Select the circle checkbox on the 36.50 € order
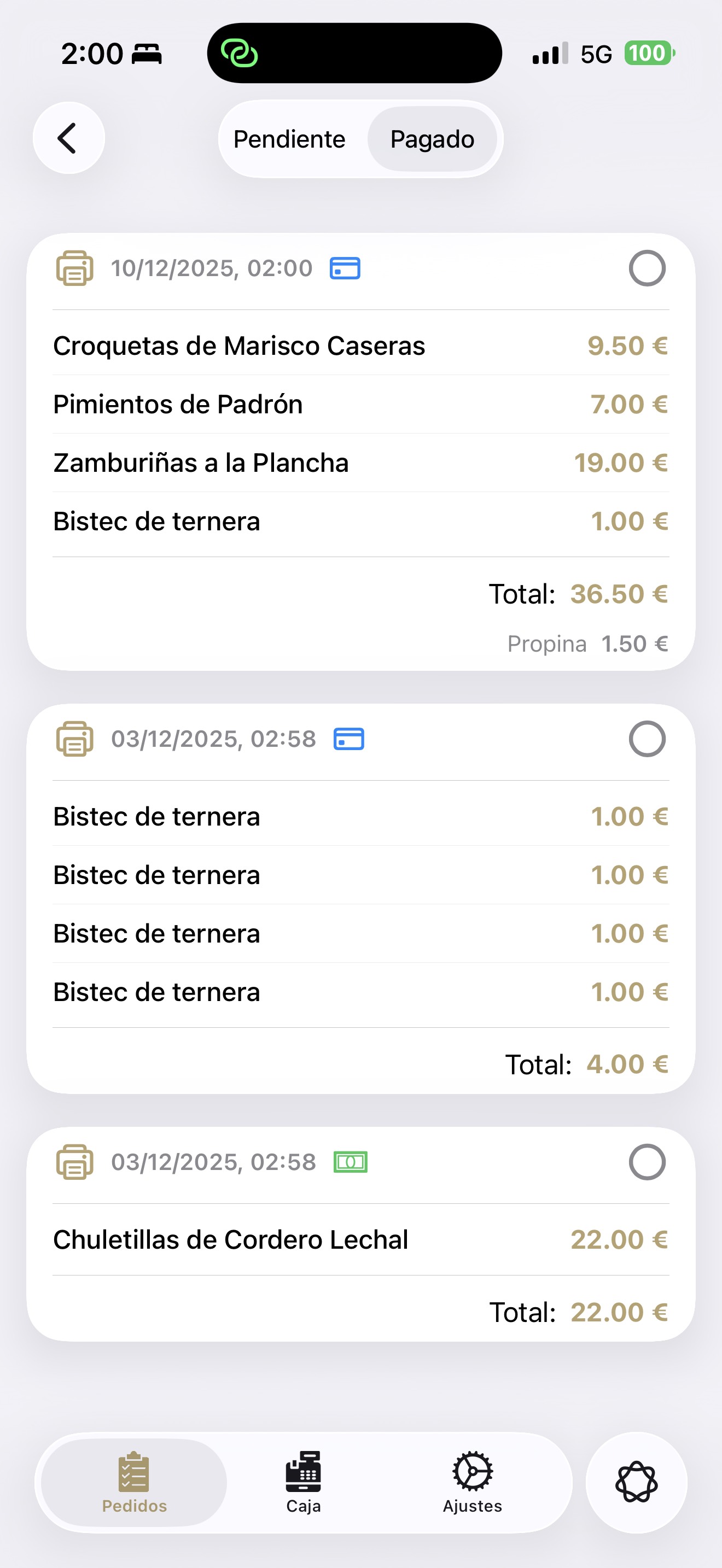Screen dimensions: 722x1568 click(647, 268)
